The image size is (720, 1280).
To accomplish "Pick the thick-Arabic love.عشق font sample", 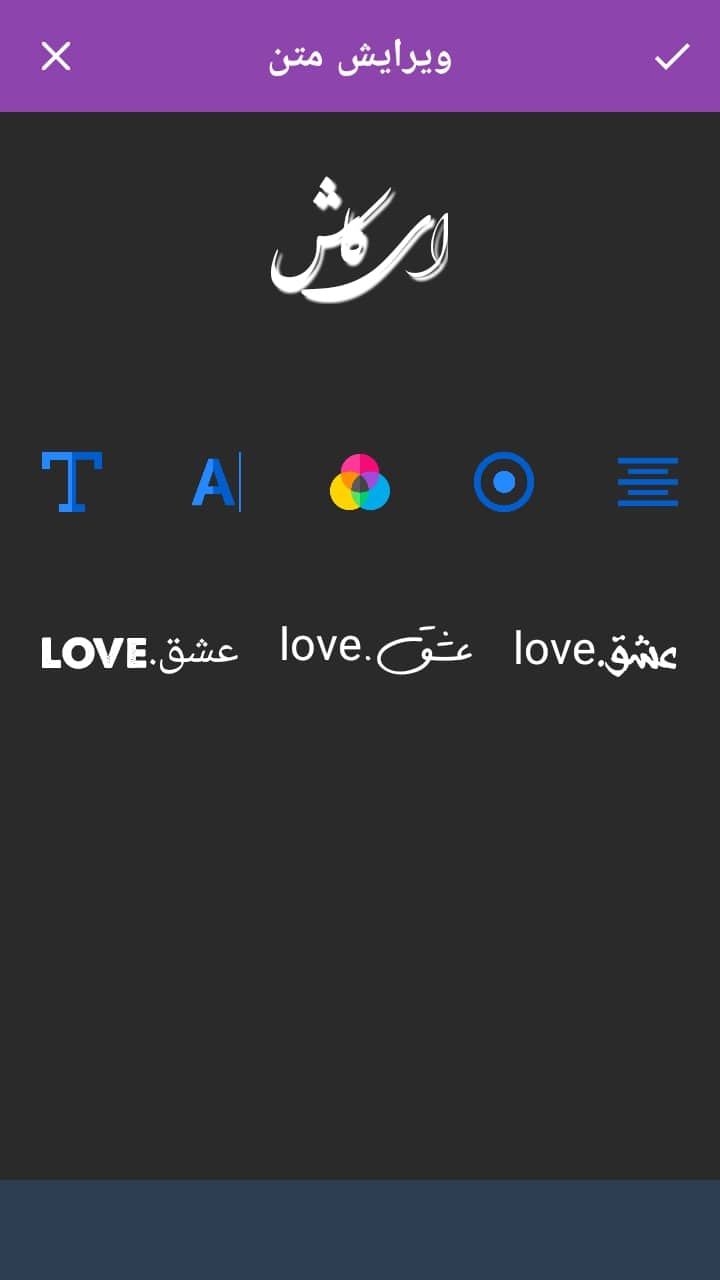I will click(596, 652).
